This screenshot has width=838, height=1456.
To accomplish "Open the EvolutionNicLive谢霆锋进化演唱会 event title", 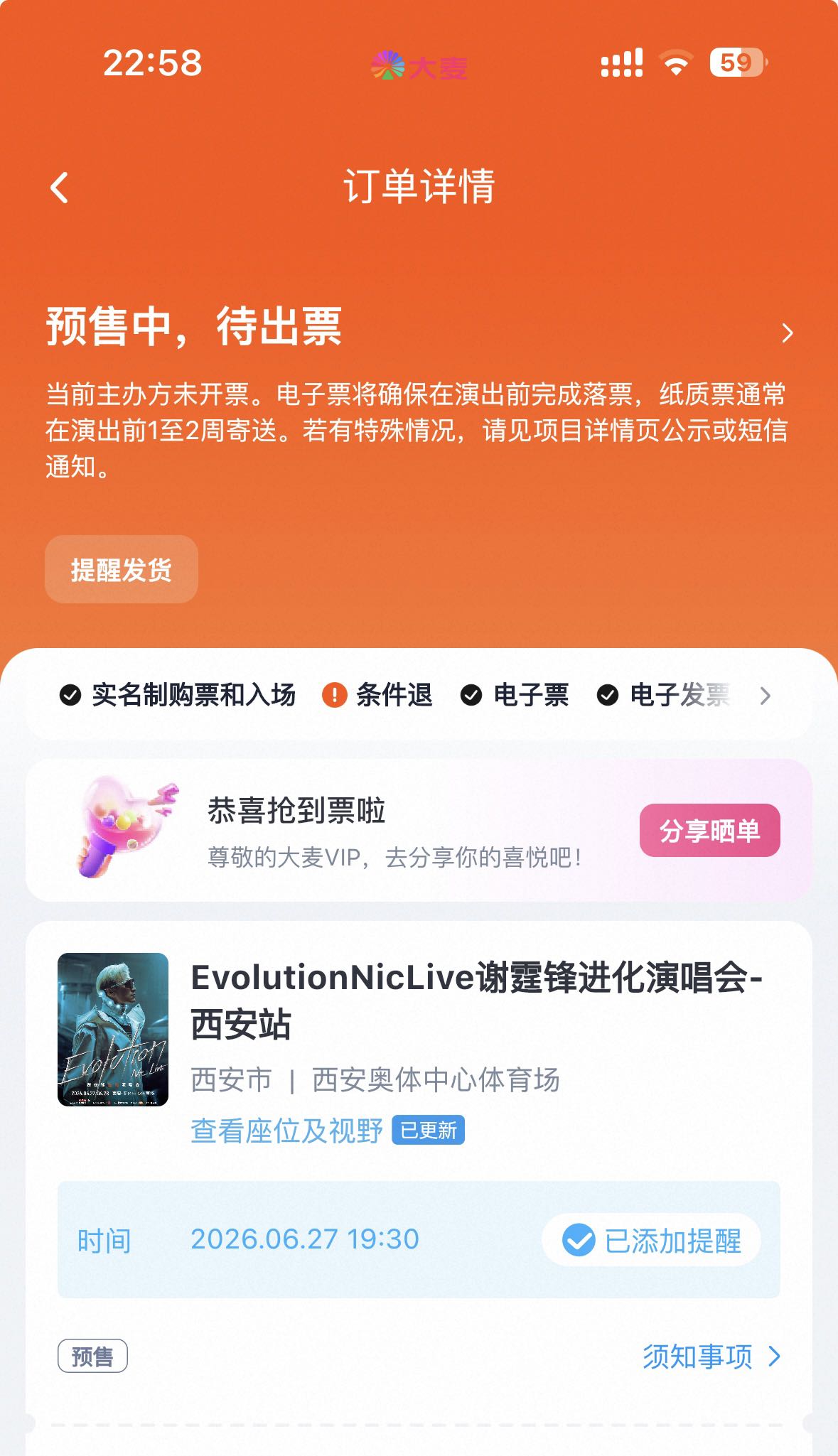I will pyautogui.click(x=476, y=1001).
